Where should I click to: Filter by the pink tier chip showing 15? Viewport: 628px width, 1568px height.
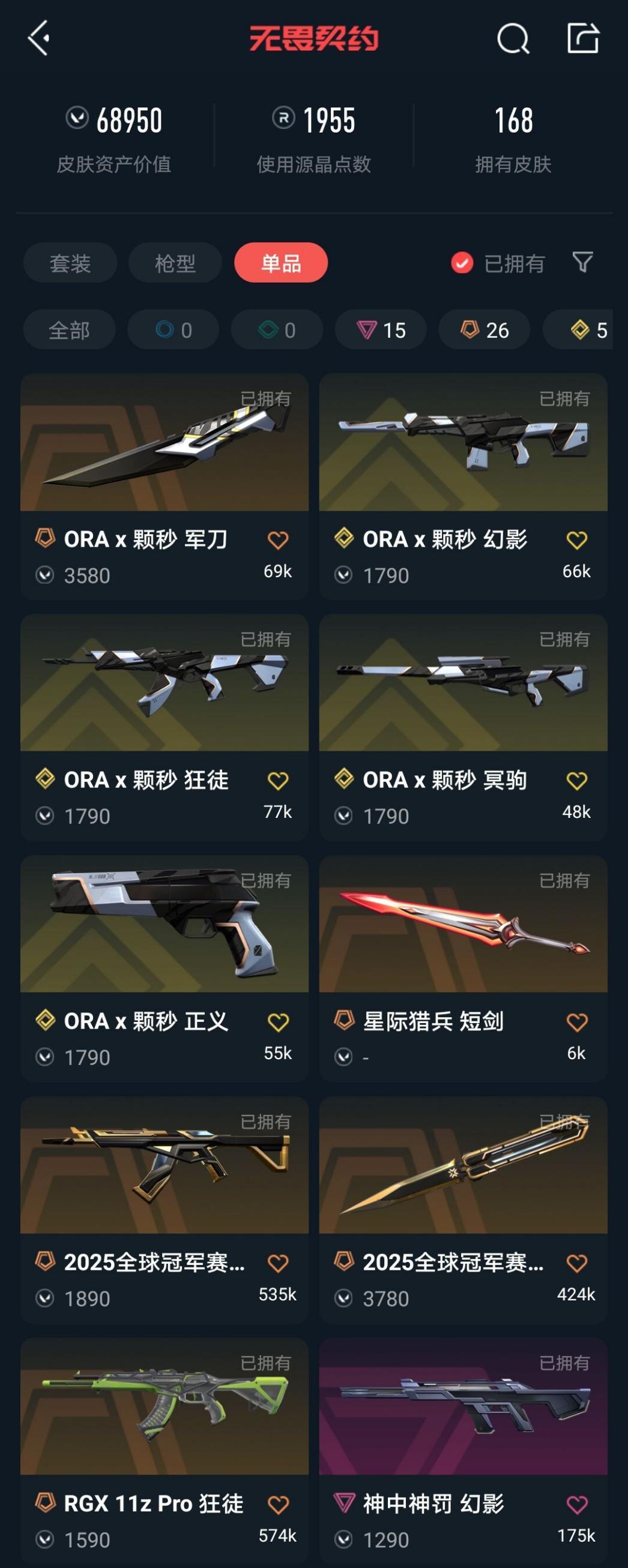[x=381, y=330]
